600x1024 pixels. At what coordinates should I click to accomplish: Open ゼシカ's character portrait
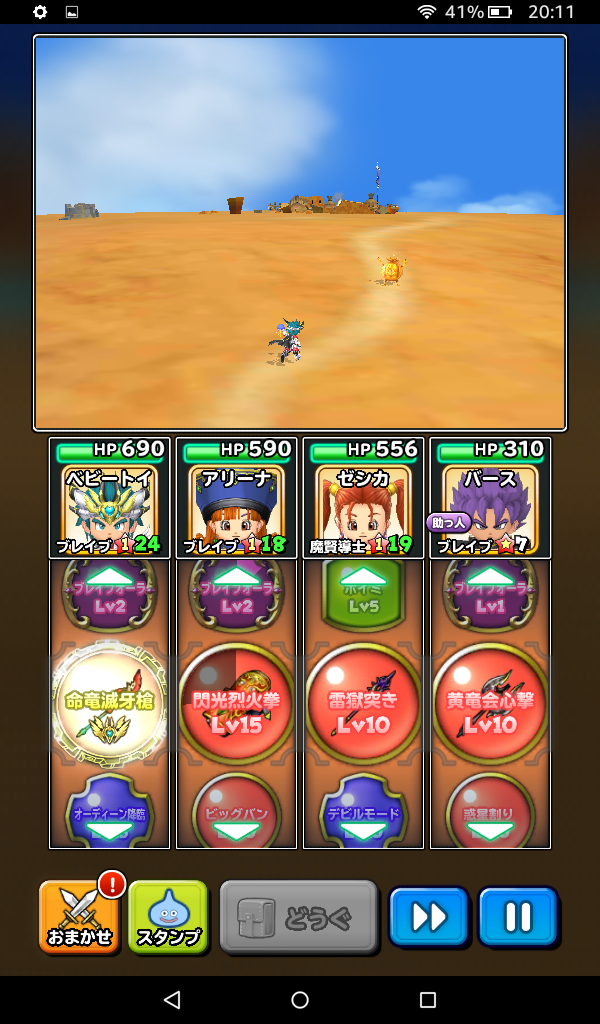(363, 497)
